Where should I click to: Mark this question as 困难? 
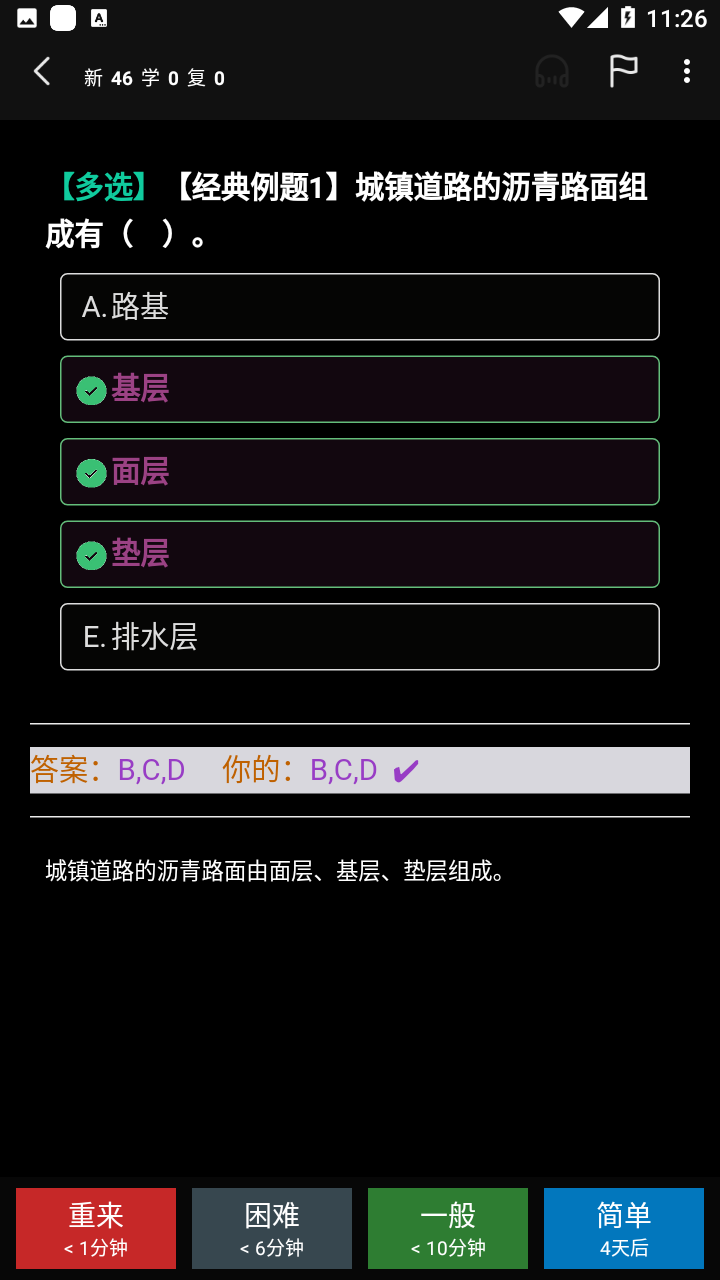coord(272,1228)
